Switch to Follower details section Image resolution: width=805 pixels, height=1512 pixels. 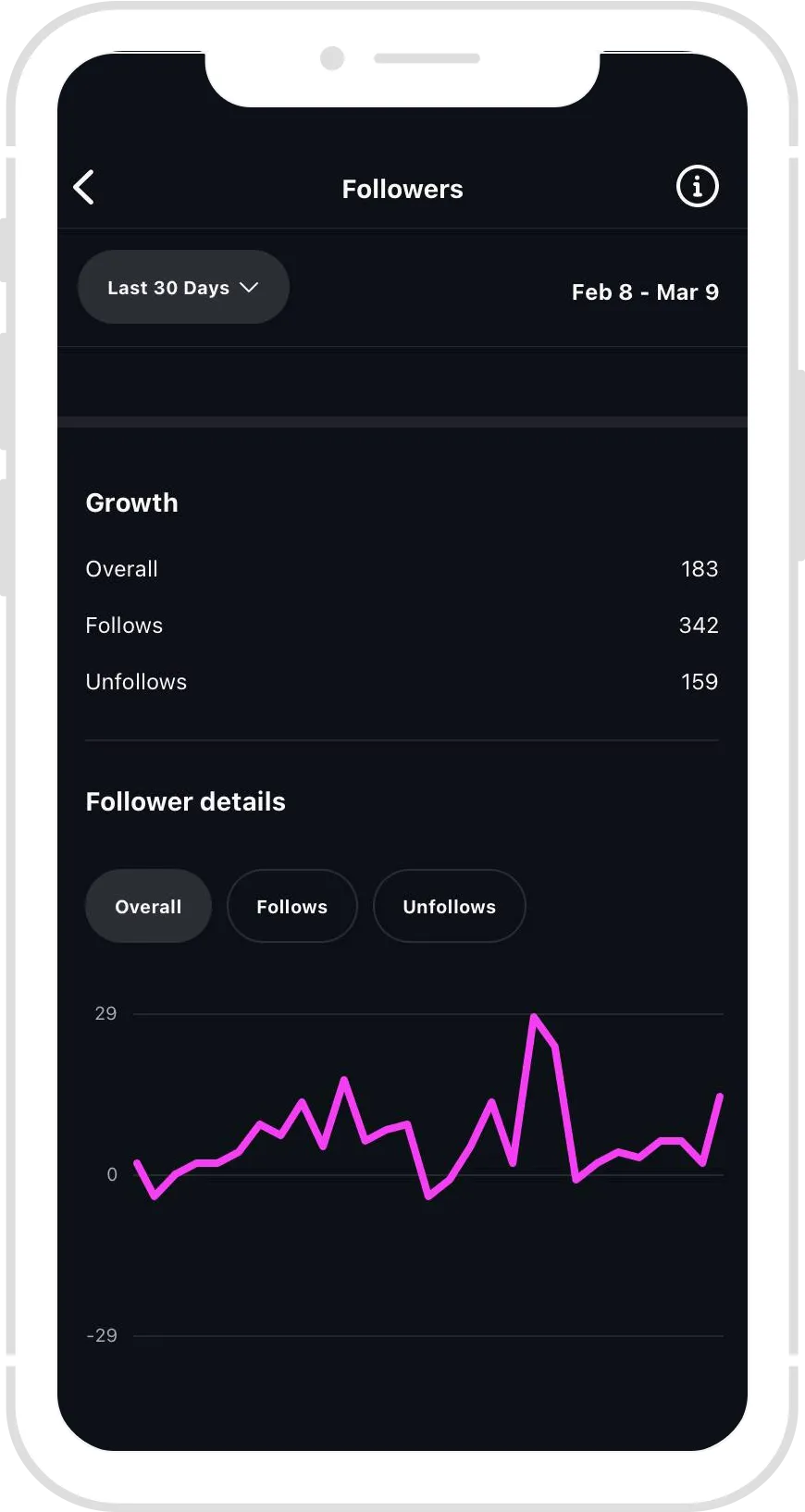tap(185, 801)
